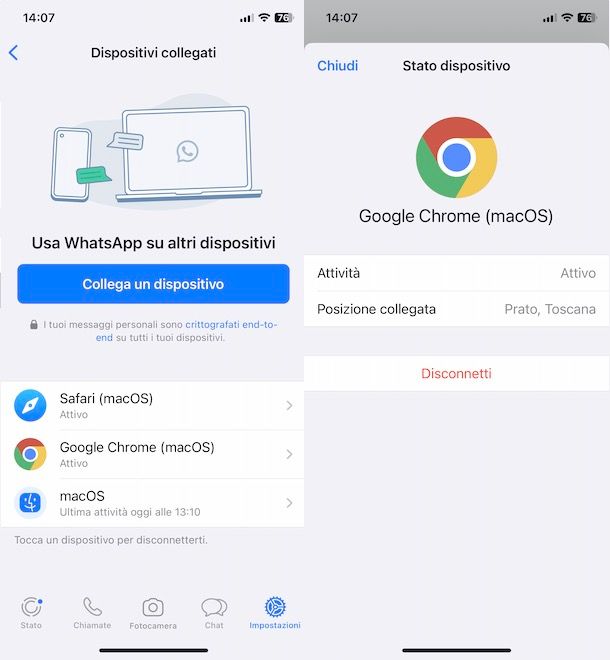Image resolution: width=610 pixels, height=660 pixels.
Task: Open the Google Chrome (macOS) device row
Action: [x=153, y=454]
